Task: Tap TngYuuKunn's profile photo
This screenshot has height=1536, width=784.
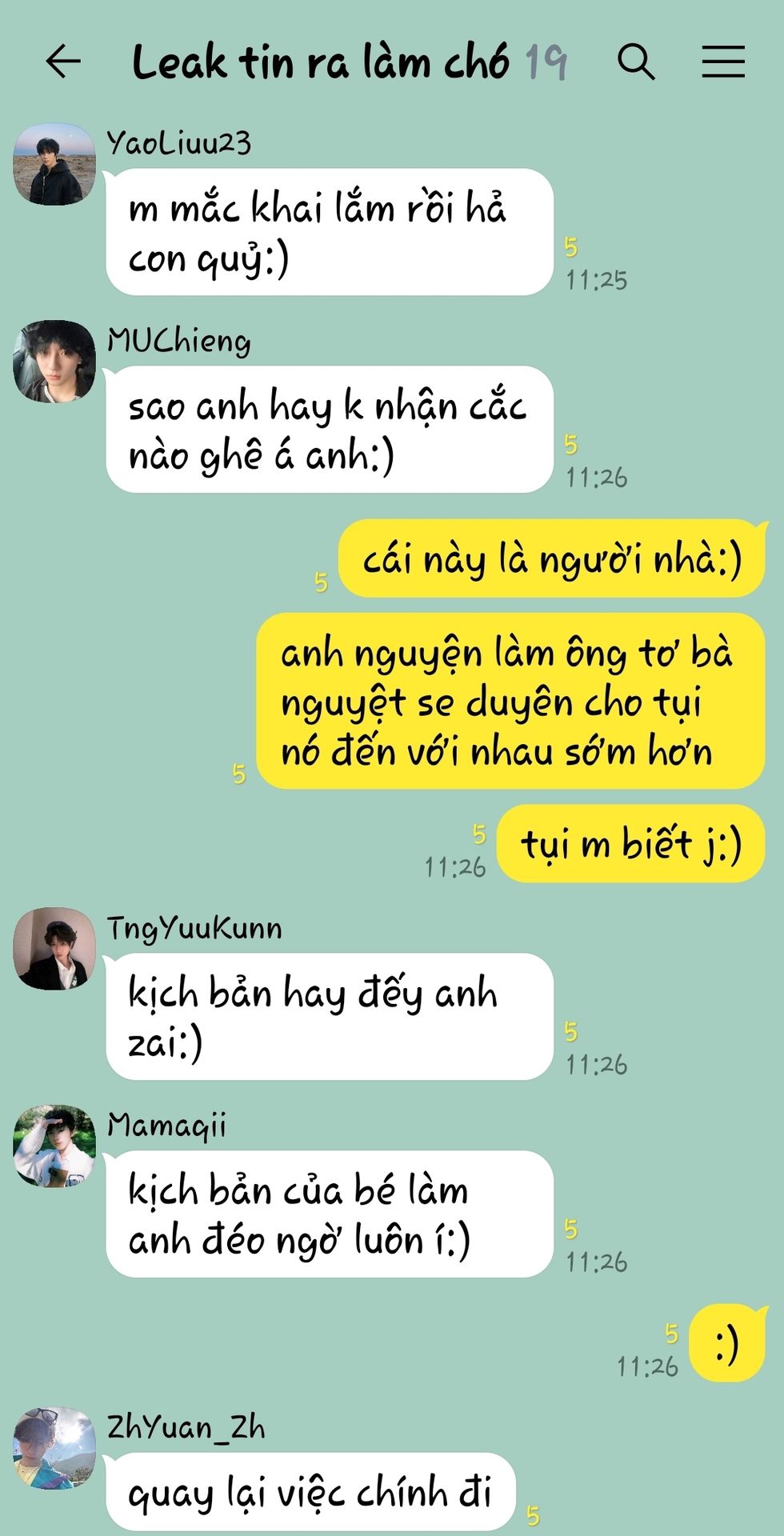Action: [x=54, y=949]
